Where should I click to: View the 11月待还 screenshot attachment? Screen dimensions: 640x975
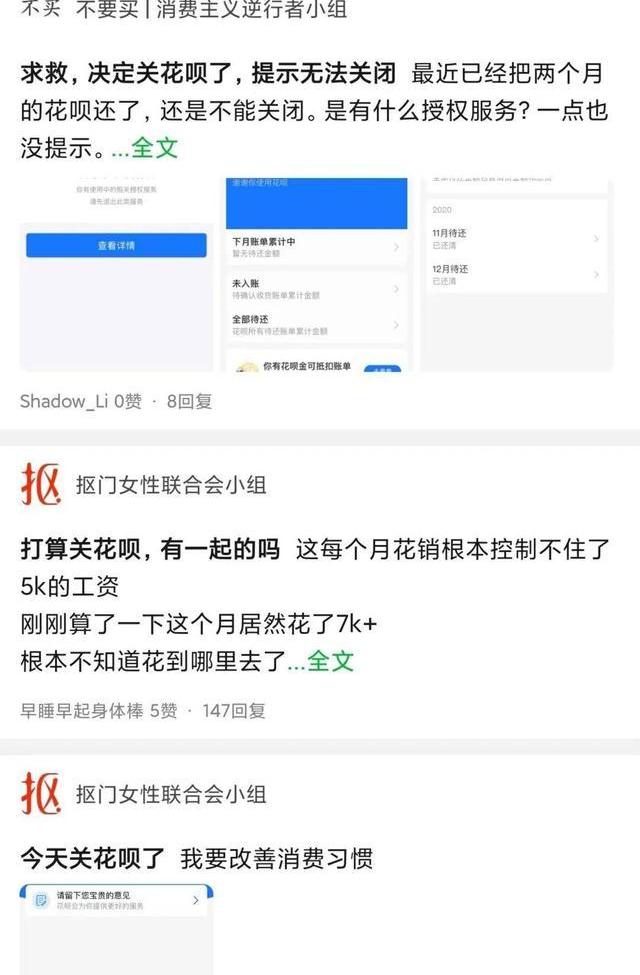(516, 272)
